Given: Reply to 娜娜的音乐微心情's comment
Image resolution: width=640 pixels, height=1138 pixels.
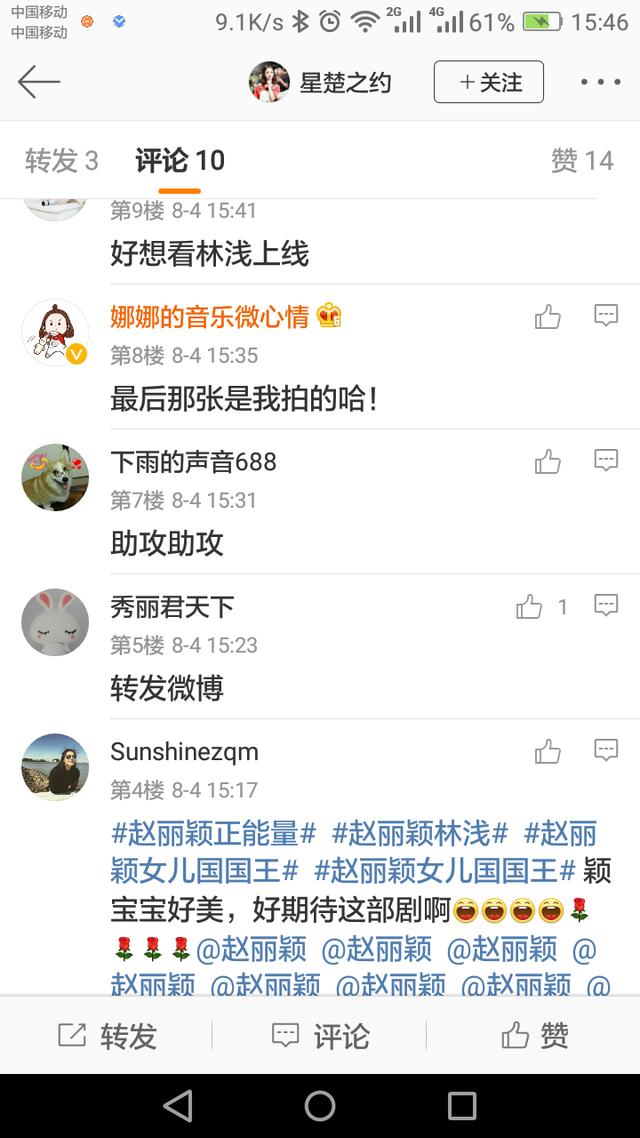Looking at the screenshot, I should (606, 317).
